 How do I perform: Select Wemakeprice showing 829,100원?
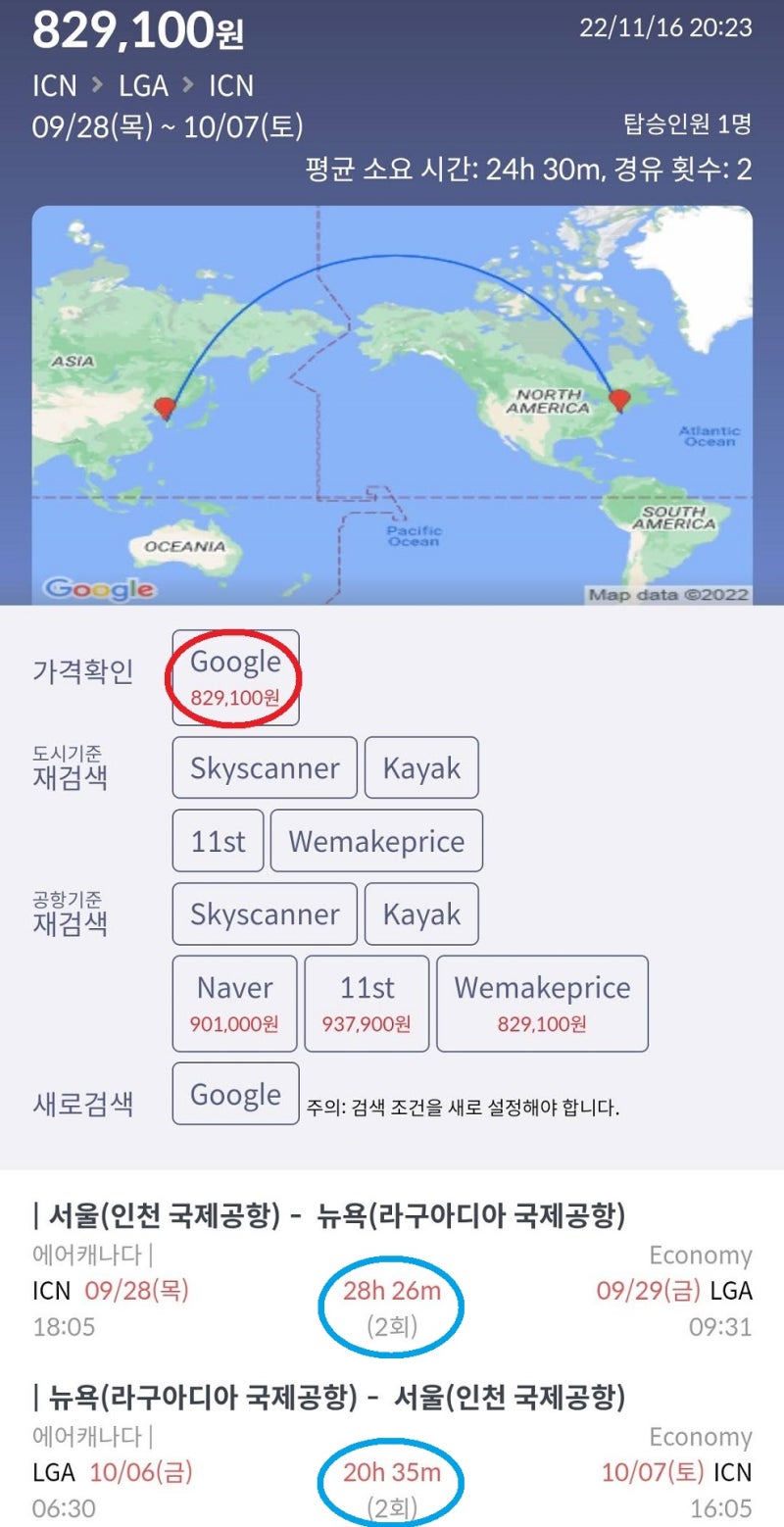coord(542,1003)
